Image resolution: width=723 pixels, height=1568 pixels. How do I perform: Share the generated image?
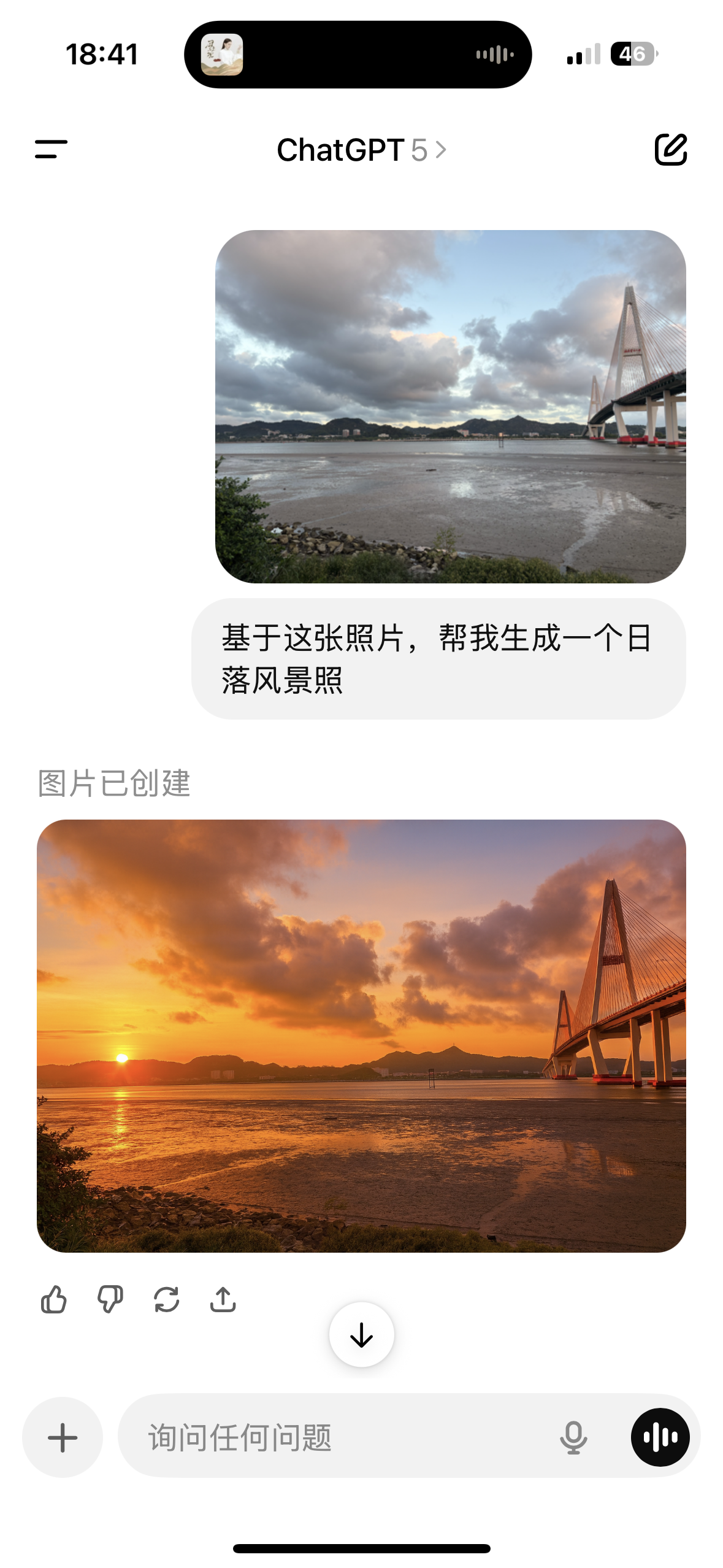(x=223, y=1299)
